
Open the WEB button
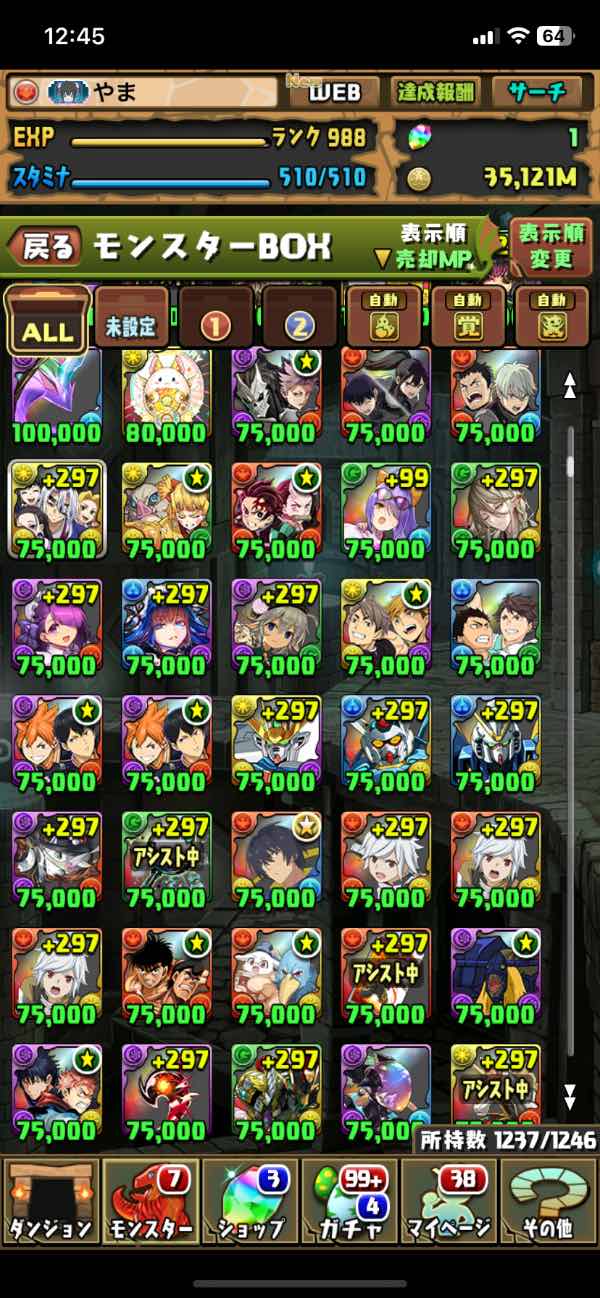pos(334,93)
